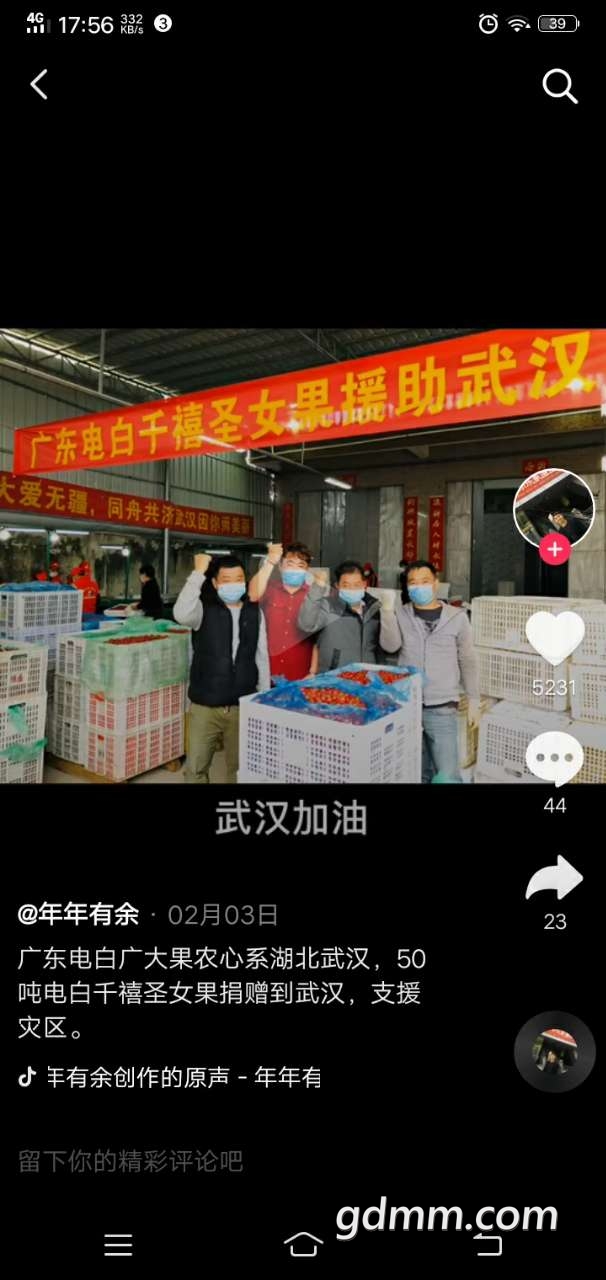Viewport: 606px width, 1280px height.
Task: Open the video creator's profile avatar
Action: pos(553,508)
